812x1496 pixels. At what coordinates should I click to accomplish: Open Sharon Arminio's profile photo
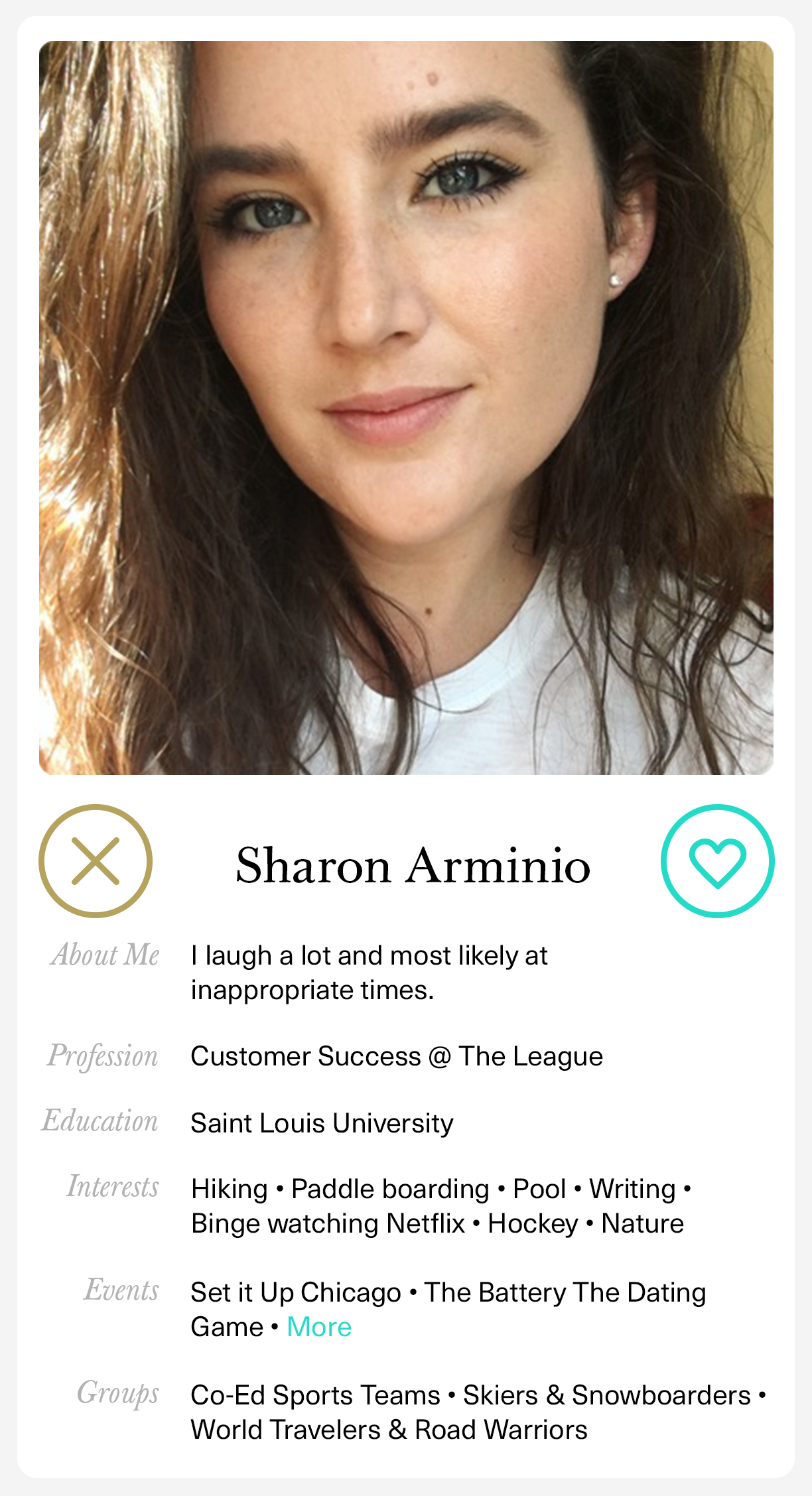406,407
